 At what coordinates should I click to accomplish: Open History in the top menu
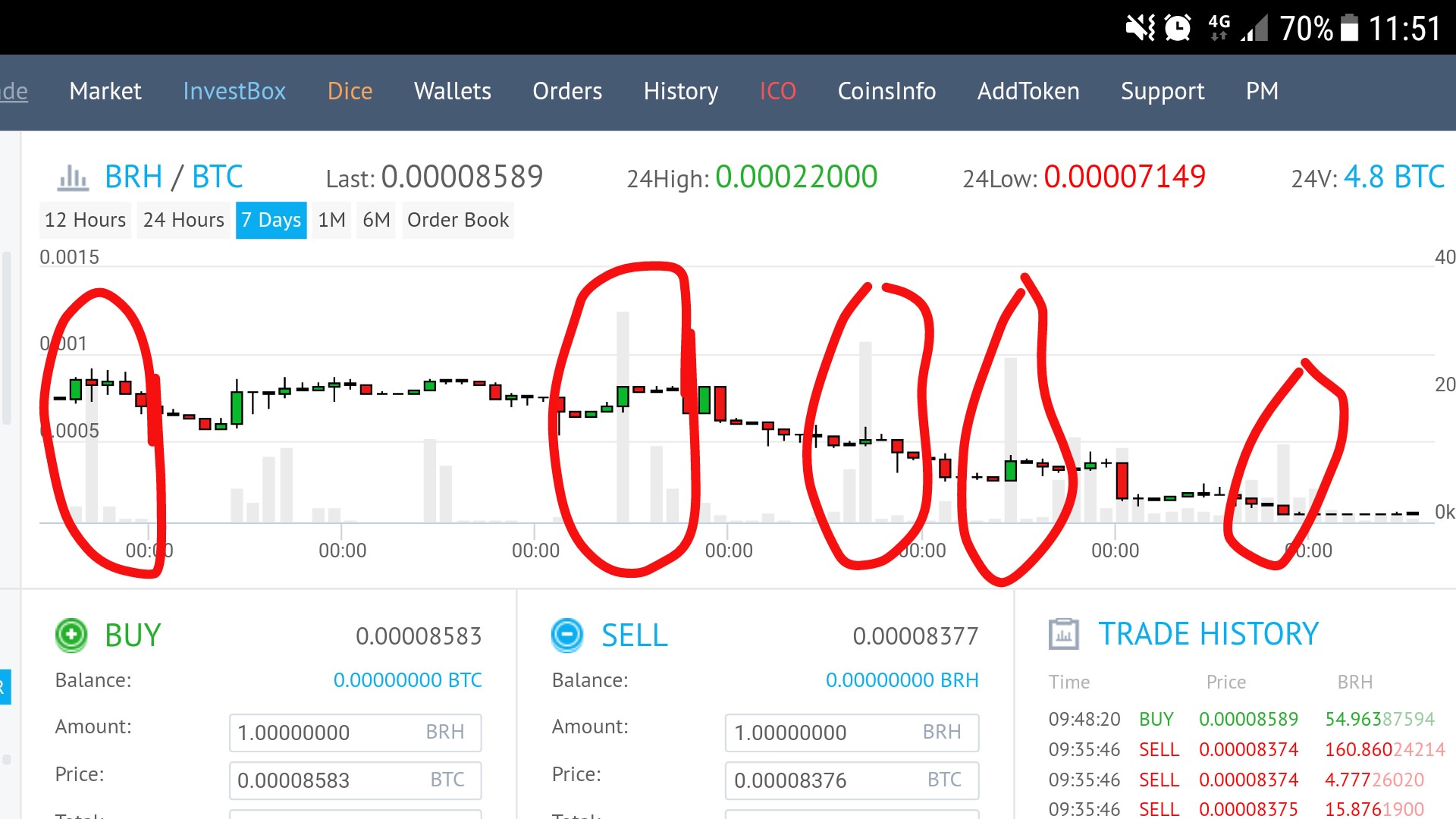[x=680, y=91]
